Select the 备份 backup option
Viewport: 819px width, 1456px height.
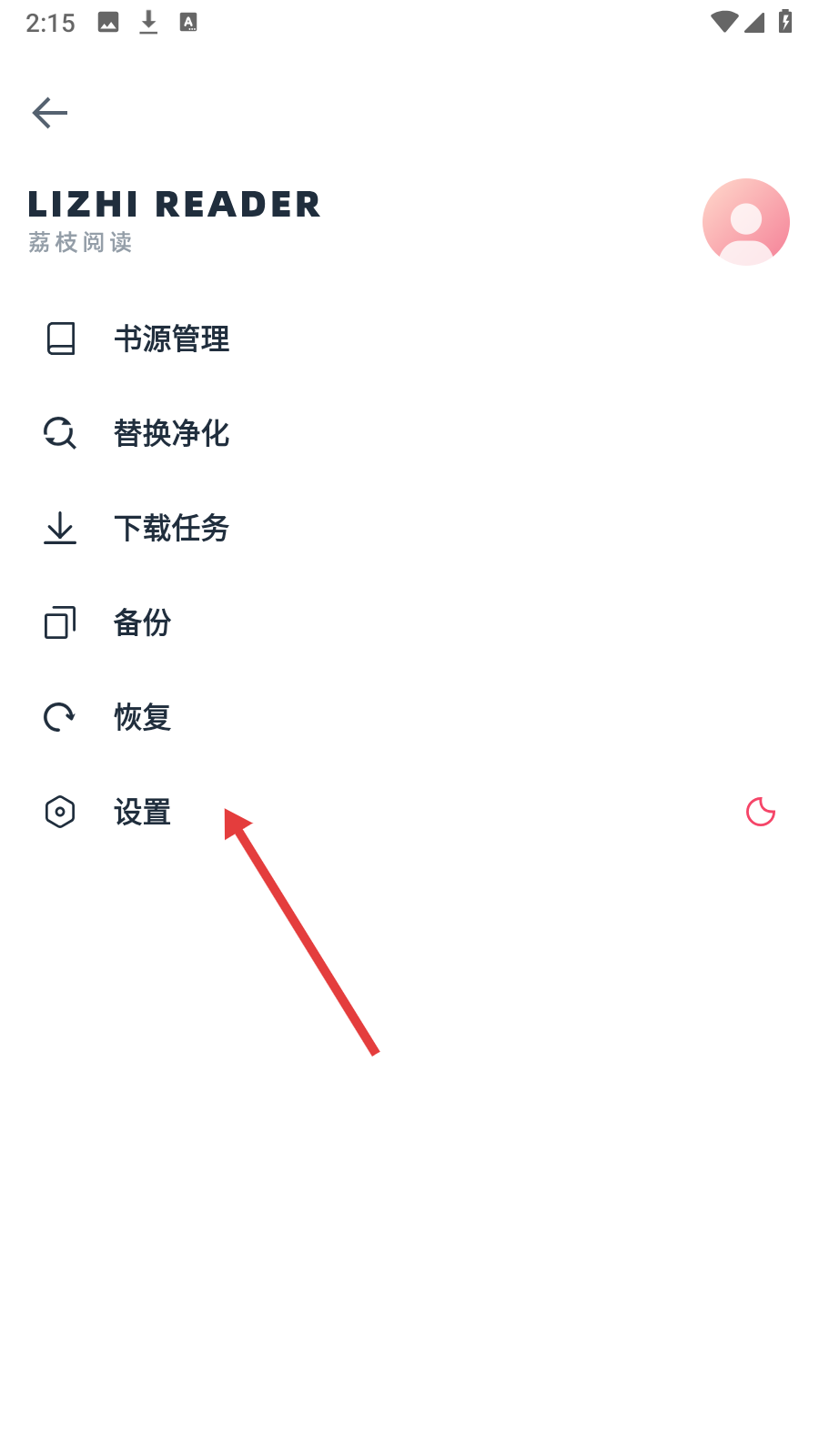(x=409, y=622)
